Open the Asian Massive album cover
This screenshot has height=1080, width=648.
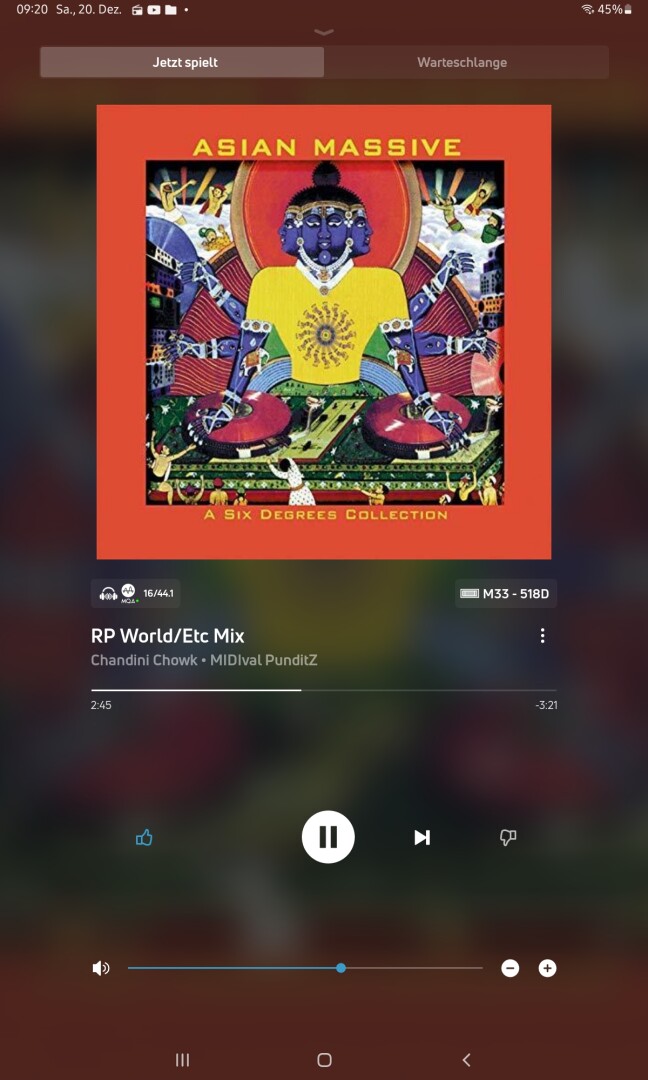pyautogui.click(x=324, y=332)
